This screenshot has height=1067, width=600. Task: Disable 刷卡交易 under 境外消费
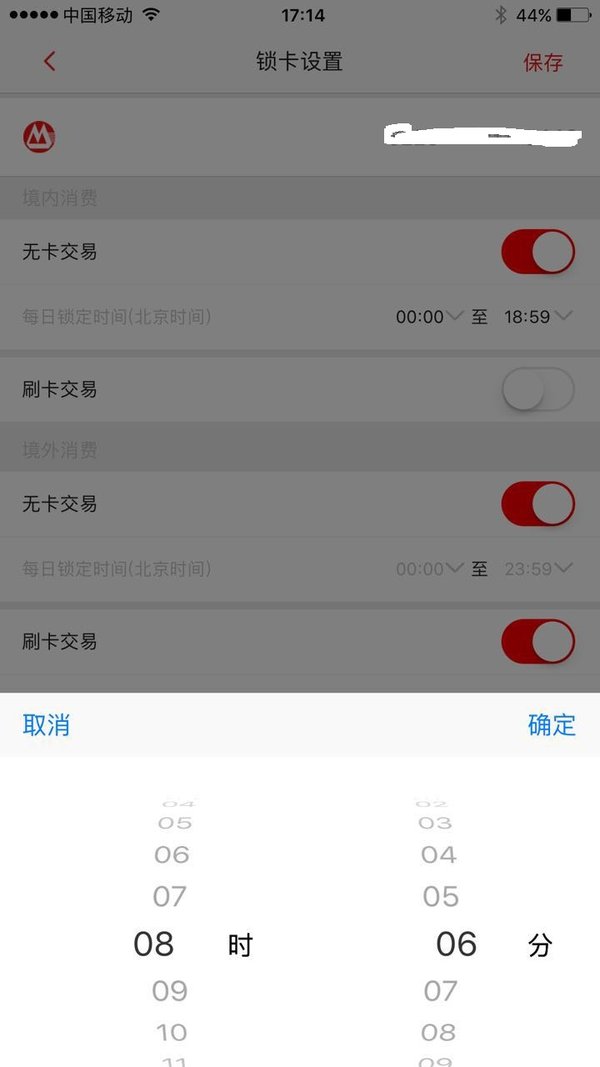point(538,641)
